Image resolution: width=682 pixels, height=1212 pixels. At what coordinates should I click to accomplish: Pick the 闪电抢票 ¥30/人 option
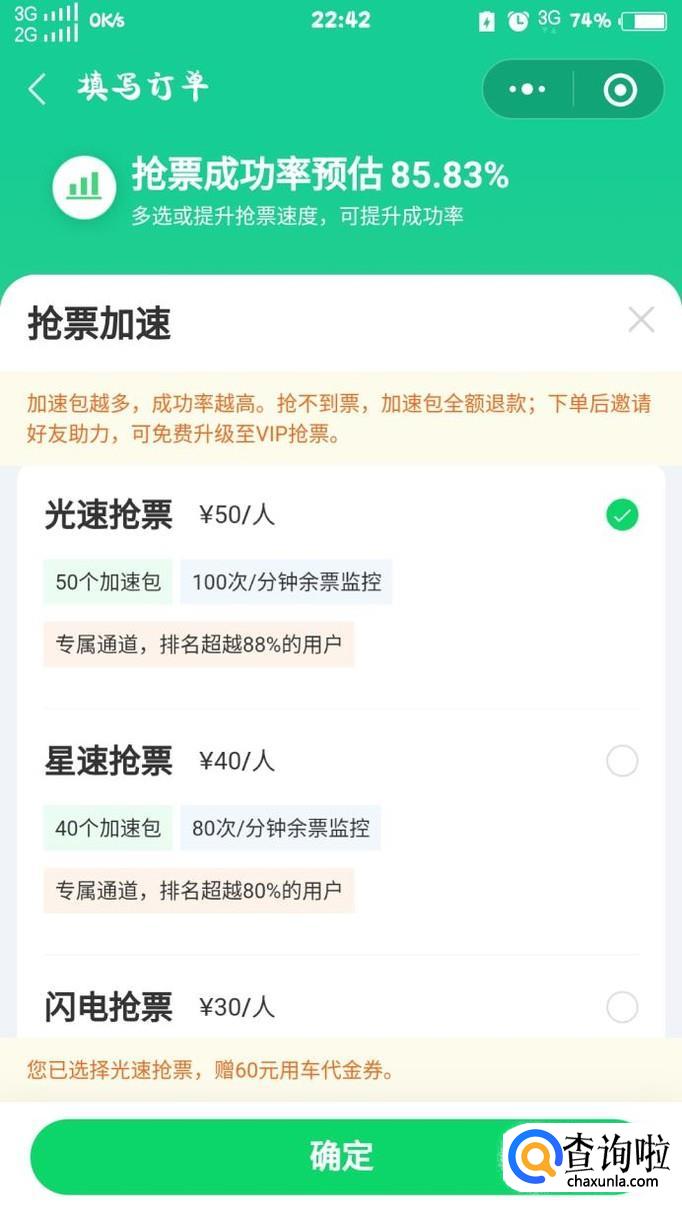point(622,1007)
